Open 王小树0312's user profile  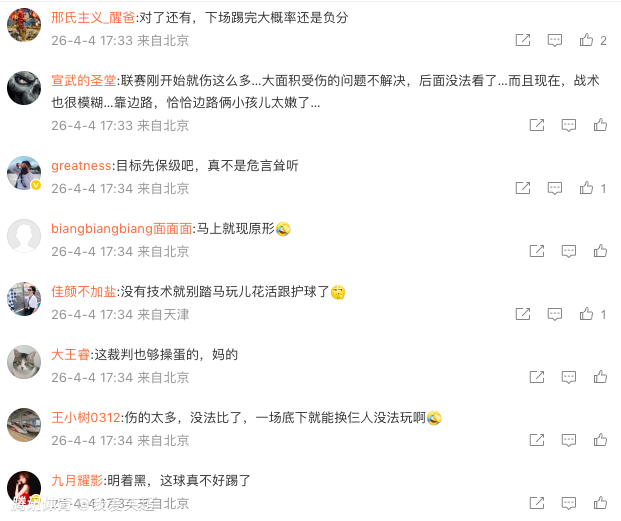pyautogui.click(x=86, y=417)
